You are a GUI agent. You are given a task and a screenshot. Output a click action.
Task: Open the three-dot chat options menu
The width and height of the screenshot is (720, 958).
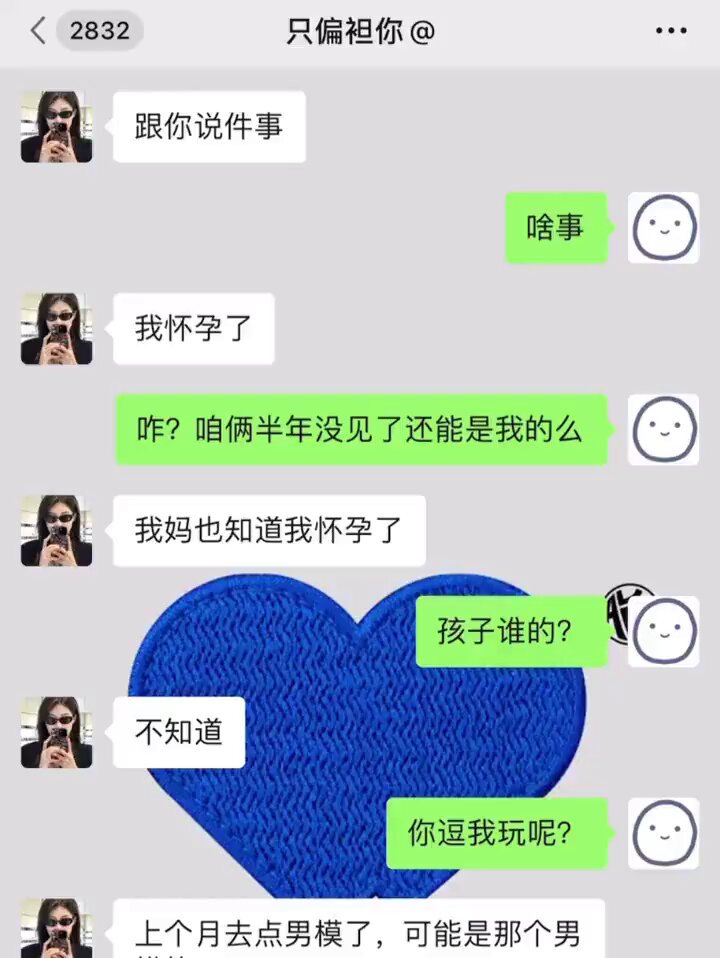pos(670,30)
